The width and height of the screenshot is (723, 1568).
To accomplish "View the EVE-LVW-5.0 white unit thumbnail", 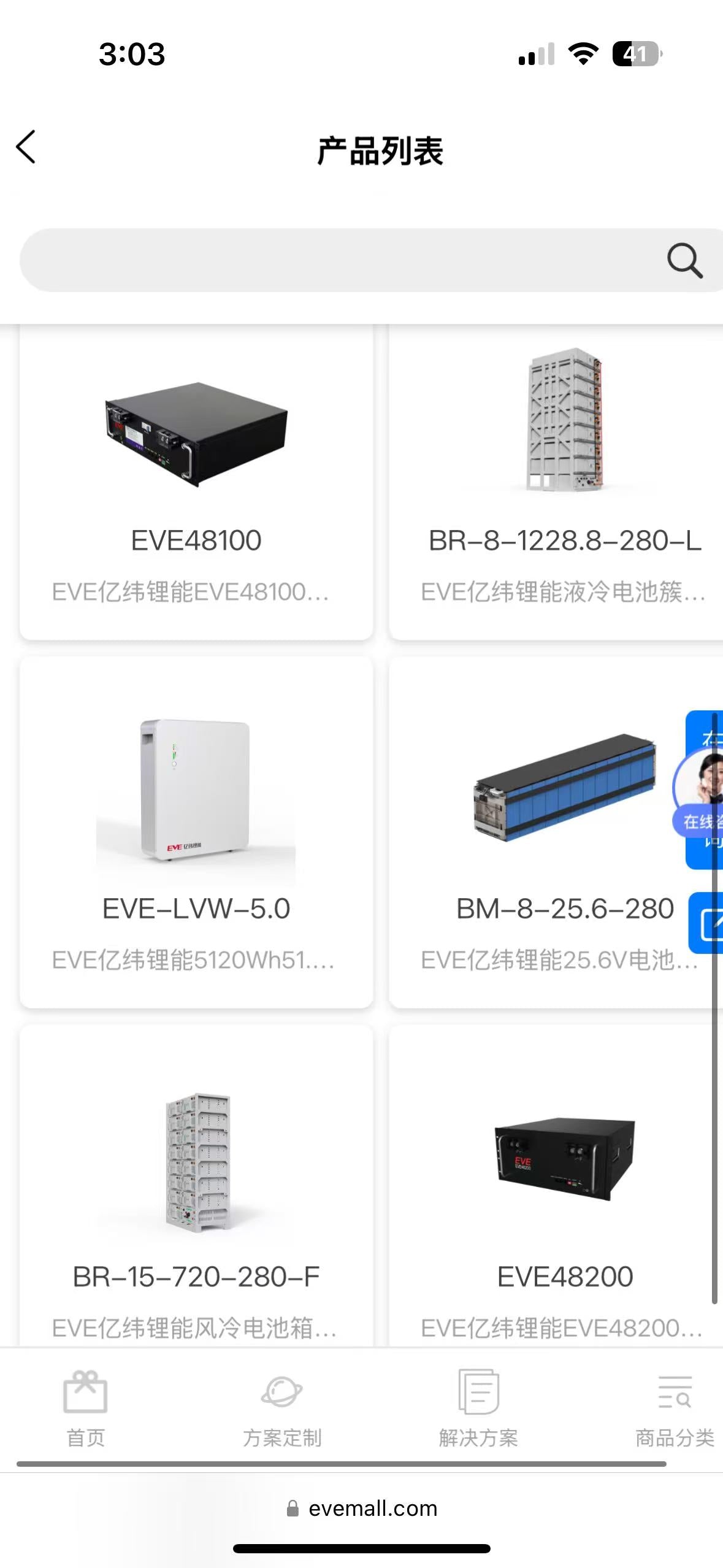I will pyautogui.click(x=196, y=791).
